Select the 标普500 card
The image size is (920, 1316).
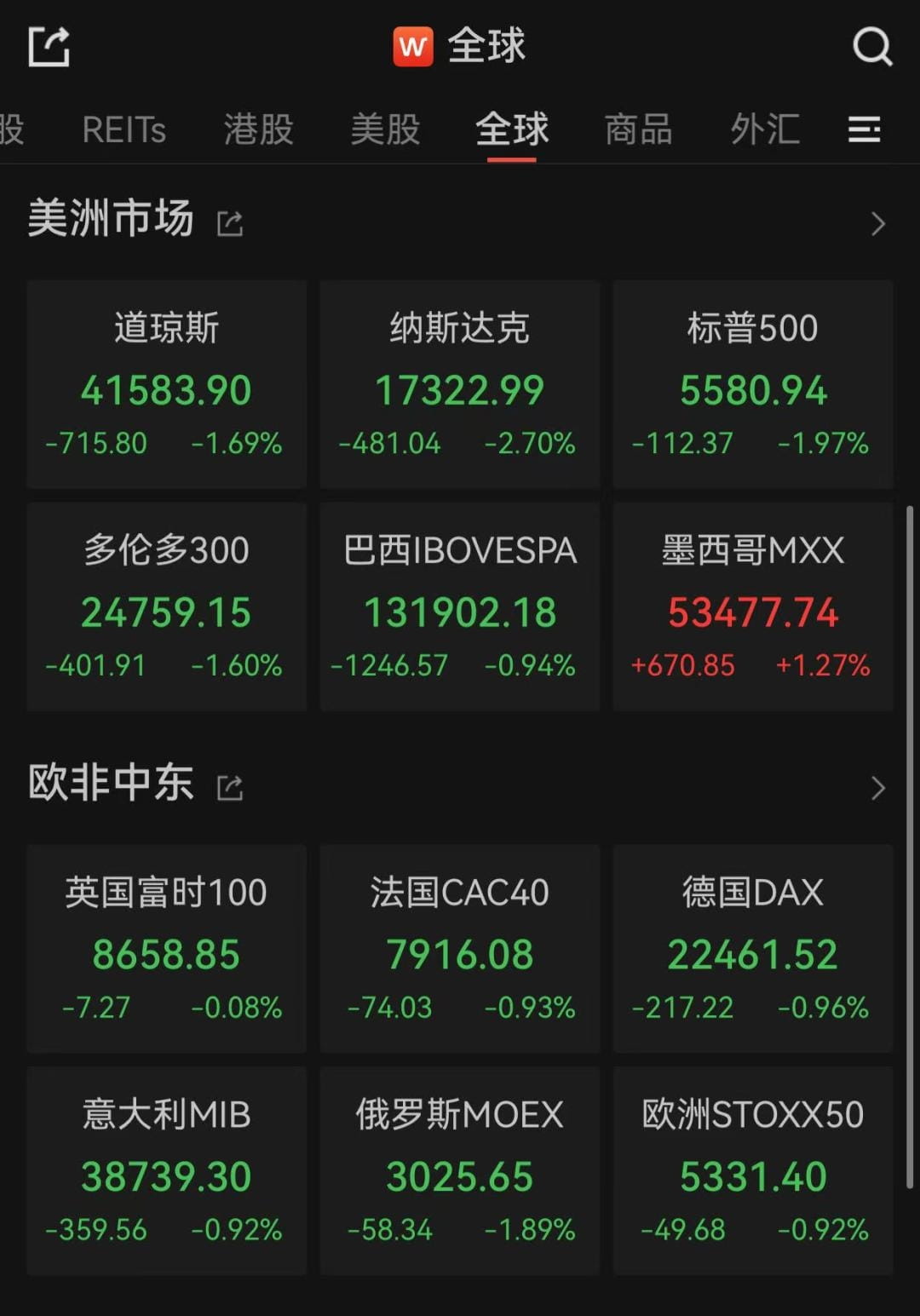click(752, 385)
